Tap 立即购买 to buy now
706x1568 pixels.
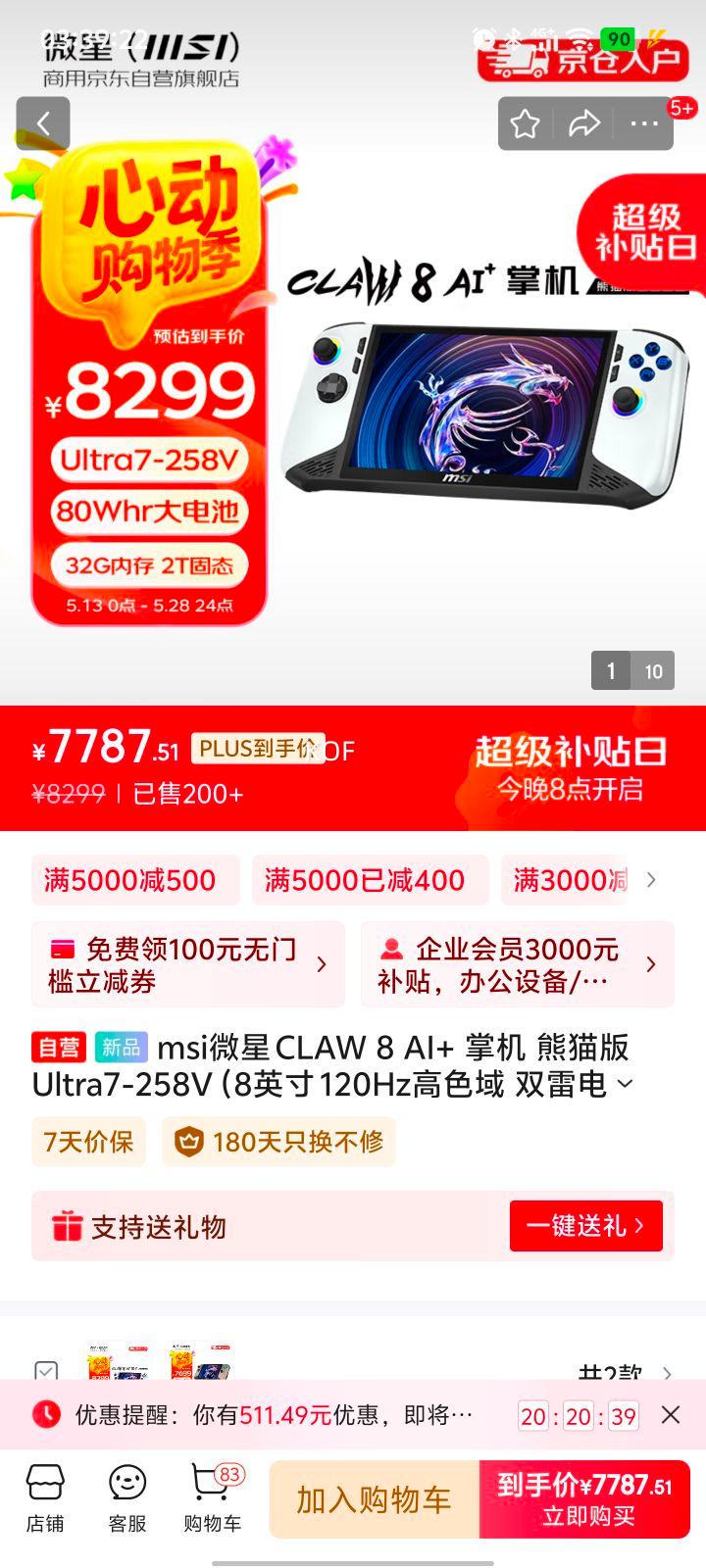585,1499
